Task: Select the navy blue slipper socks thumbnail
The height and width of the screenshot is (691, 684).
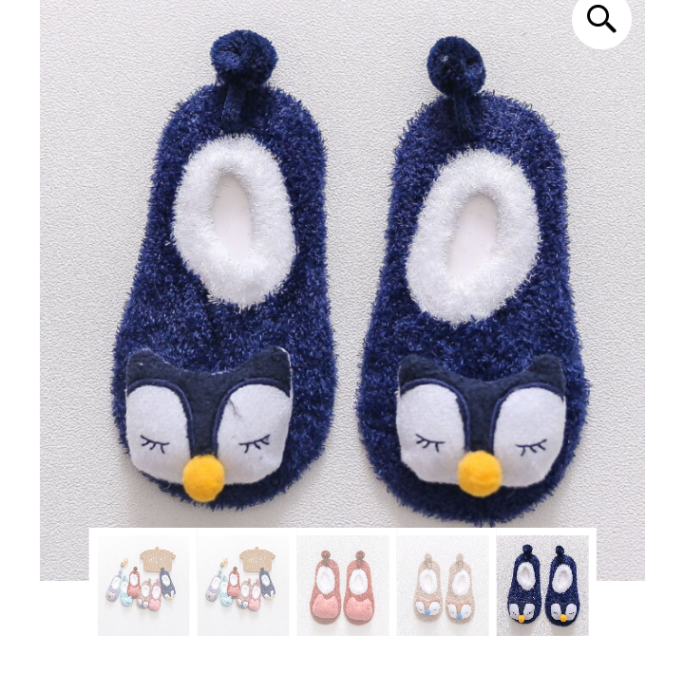Action: [542, 585]
